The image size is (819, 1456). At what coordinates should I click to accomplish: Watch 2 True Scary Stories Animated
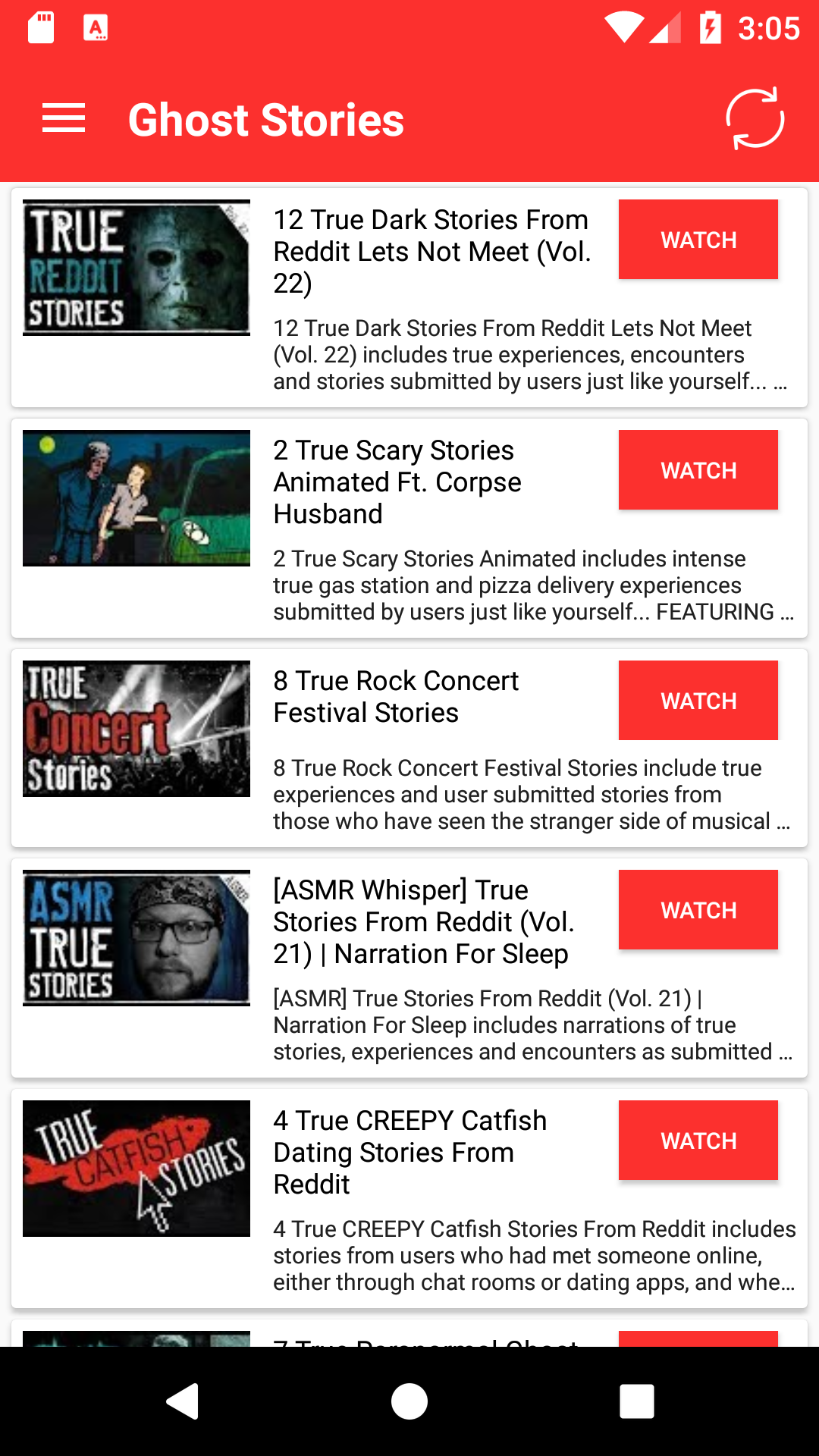(698, 470)
